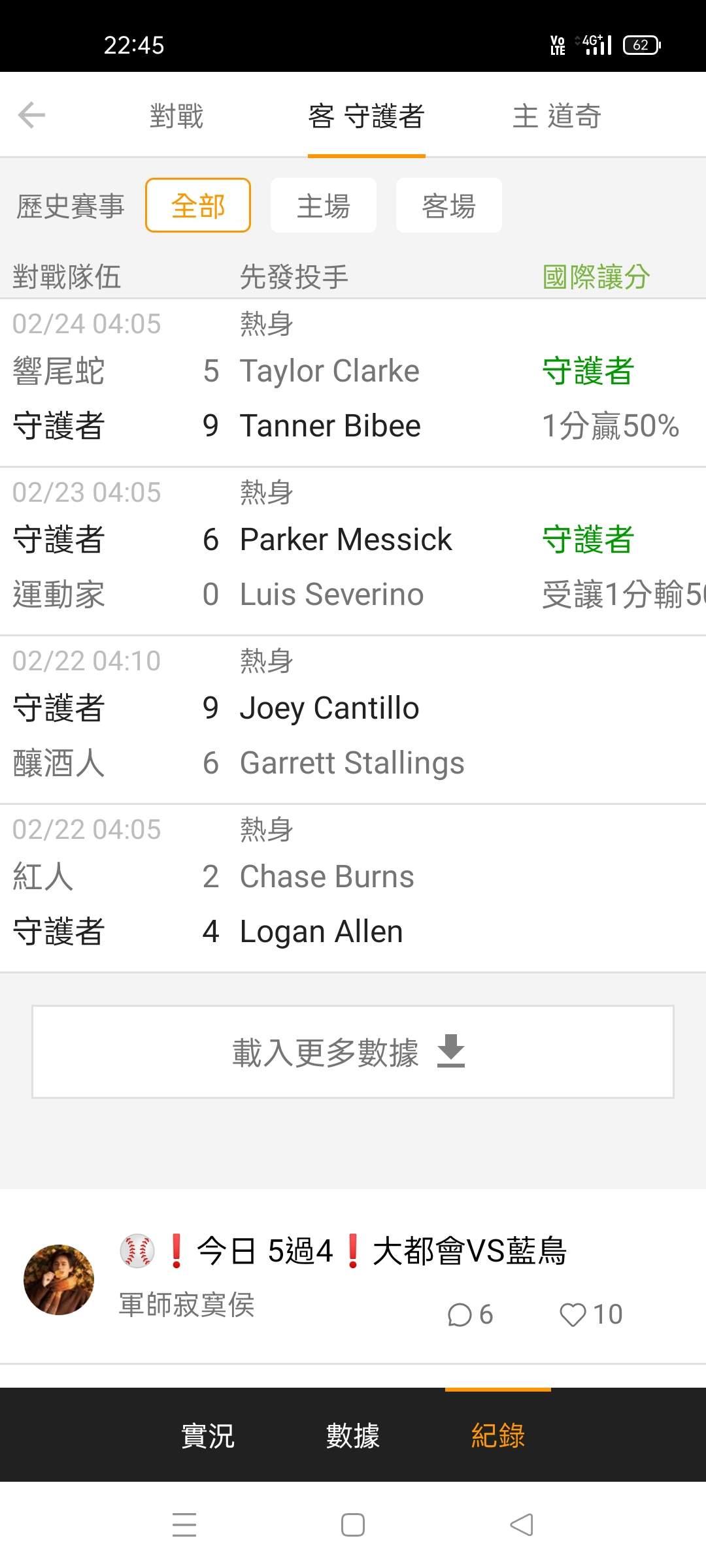Select the 客 守護者 tab
Image resolution: width=706 pixels, height=1568 pixels.
click(x=366, y=116)
